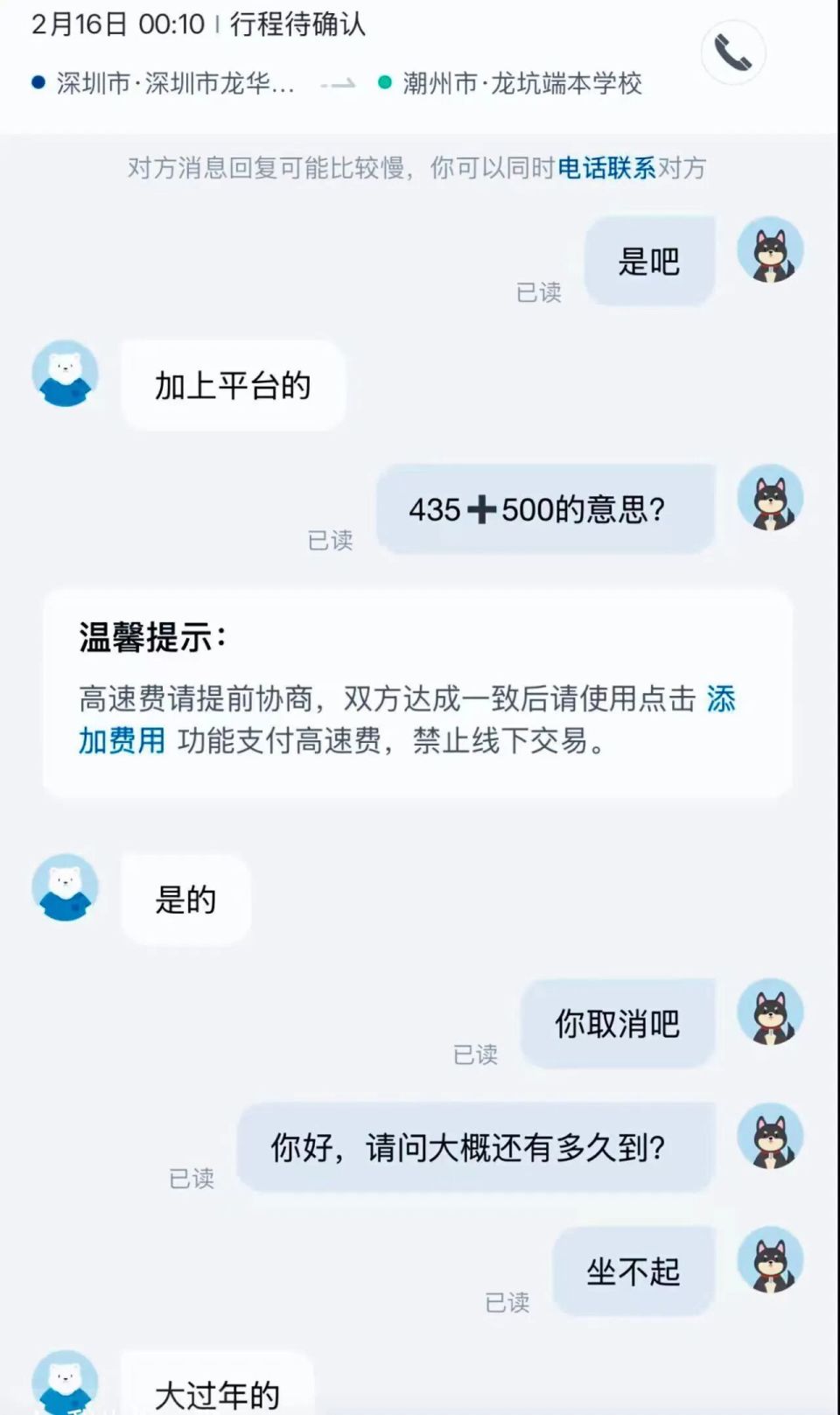This screenshot has width=840, height=1415.
Task: Tap the 已读 receipt under 你取消吧
Action: click(x=477, y=1054)
